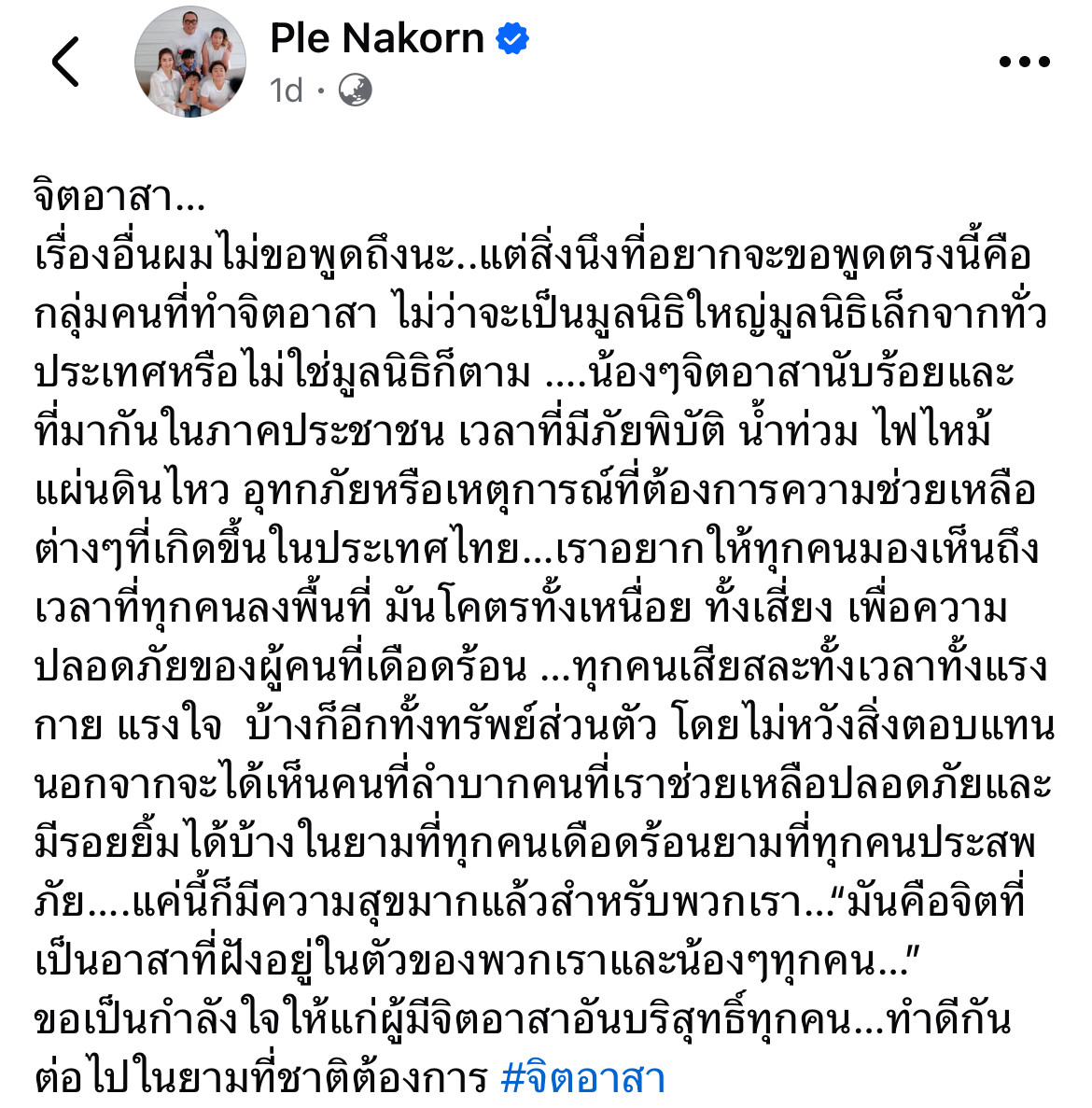Image resolution: width=1092 pixels, height=1108 pixels.
Task: Open the Ple Nakorn profile name link
Action: tap(376, 39)
